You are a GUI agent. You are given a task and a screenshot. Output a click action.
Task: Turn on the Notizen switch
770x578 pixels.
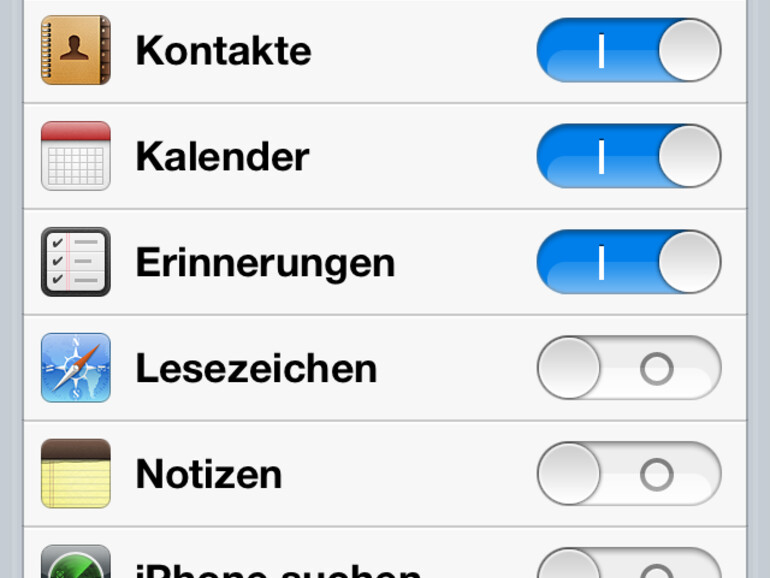coord(628,474)
